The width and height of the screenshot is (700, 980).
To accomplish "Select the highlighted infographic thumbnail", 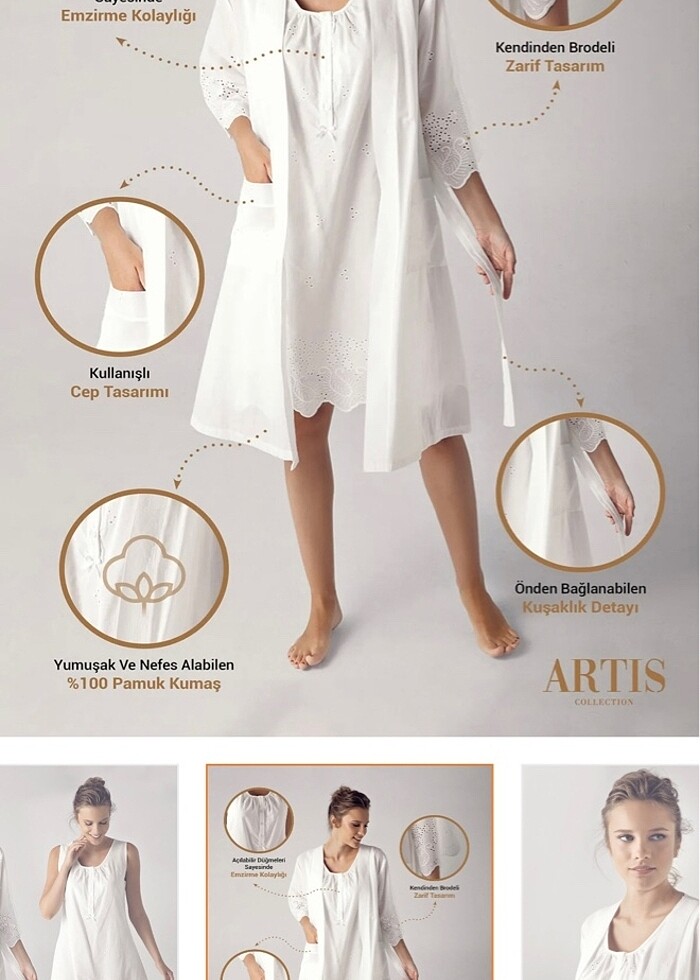I will click(349, 872).
